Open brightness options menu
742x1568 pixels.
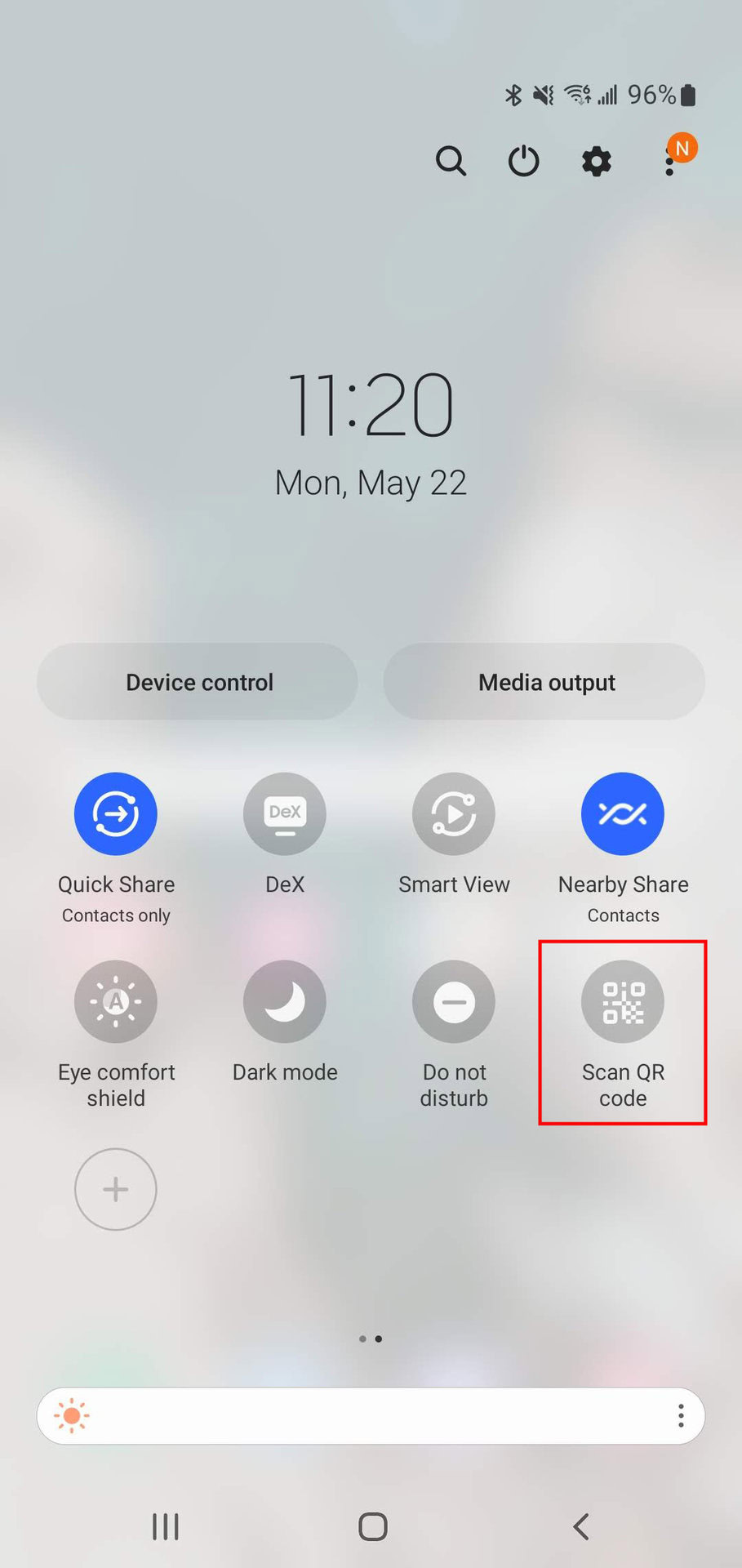tap(681, 1416)
